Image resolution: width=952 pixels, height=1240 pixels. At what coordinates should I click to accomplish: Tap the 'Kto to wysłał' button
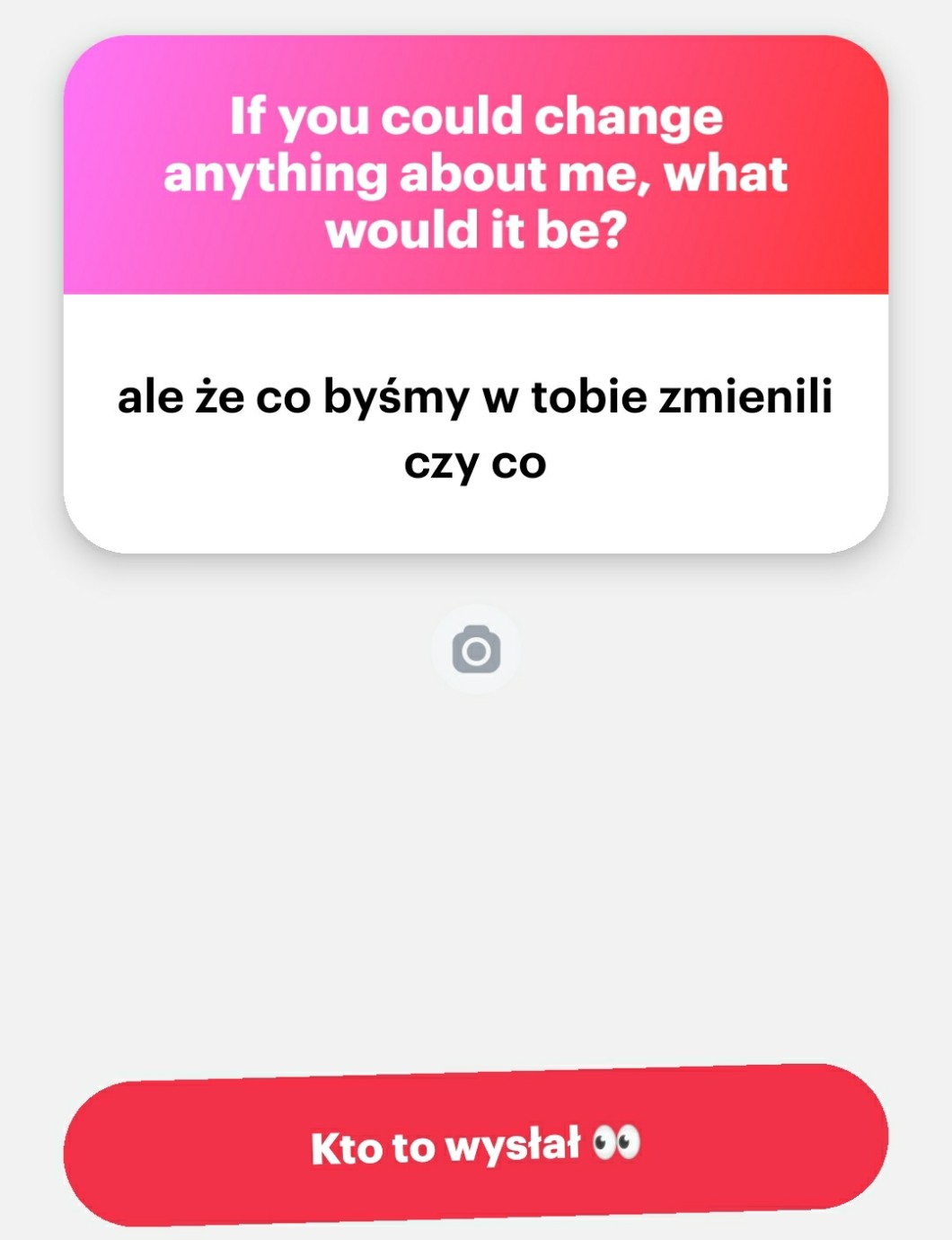(x=476, y=1146)
